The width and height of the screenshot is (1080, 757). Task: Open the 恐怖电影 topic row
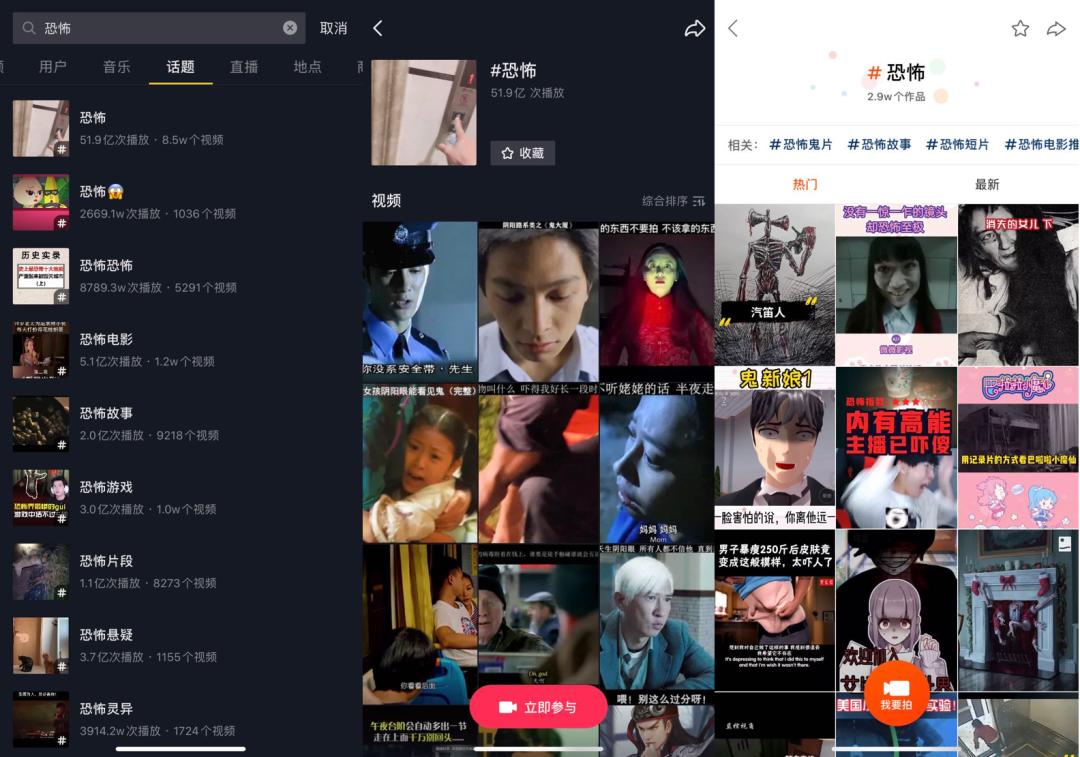[180, 350]
